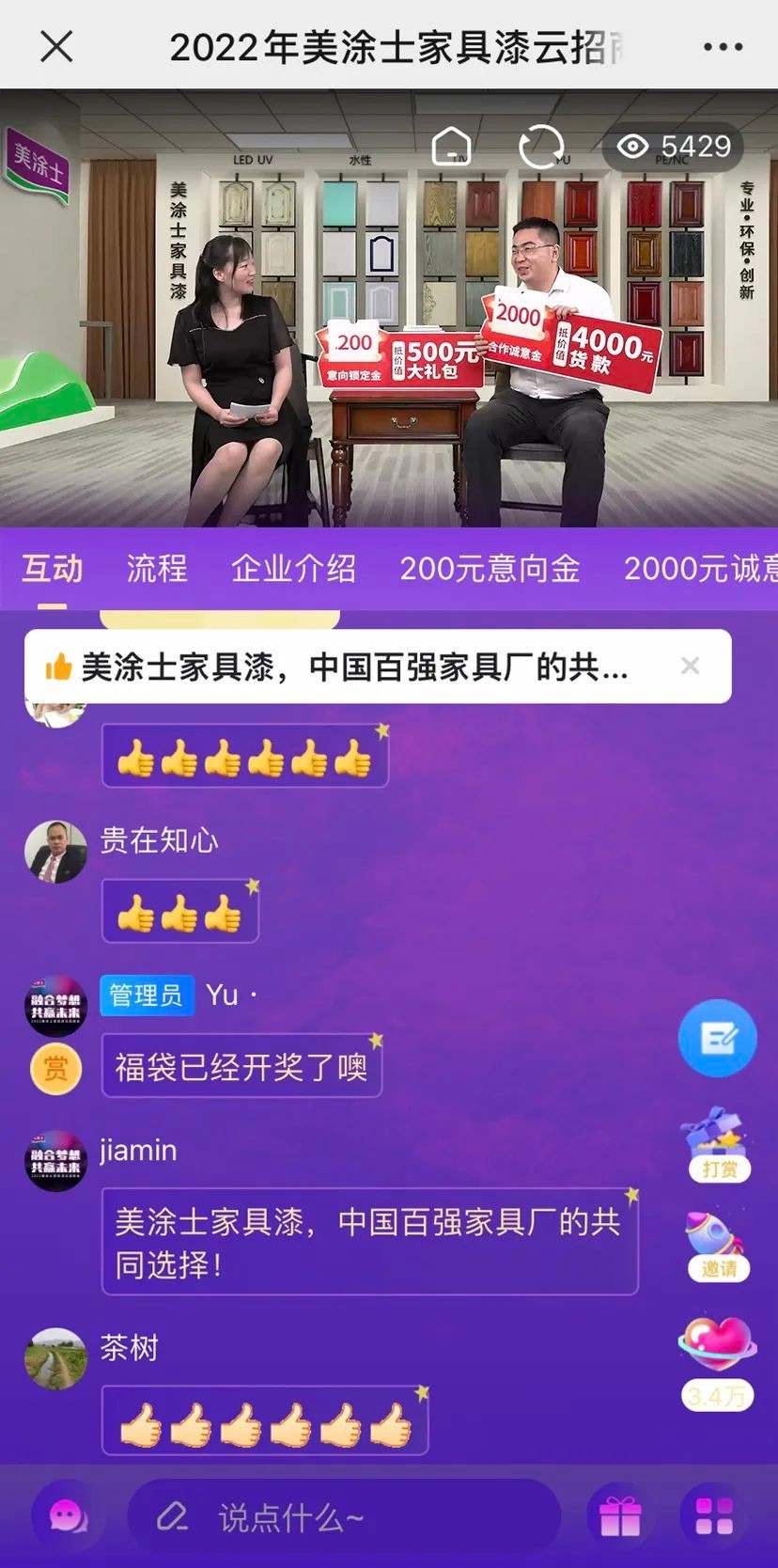778x1568 pixels.
Task: Dismiss the pinned 美涂士家具漆 banner
Action: (x=690, y=666)
